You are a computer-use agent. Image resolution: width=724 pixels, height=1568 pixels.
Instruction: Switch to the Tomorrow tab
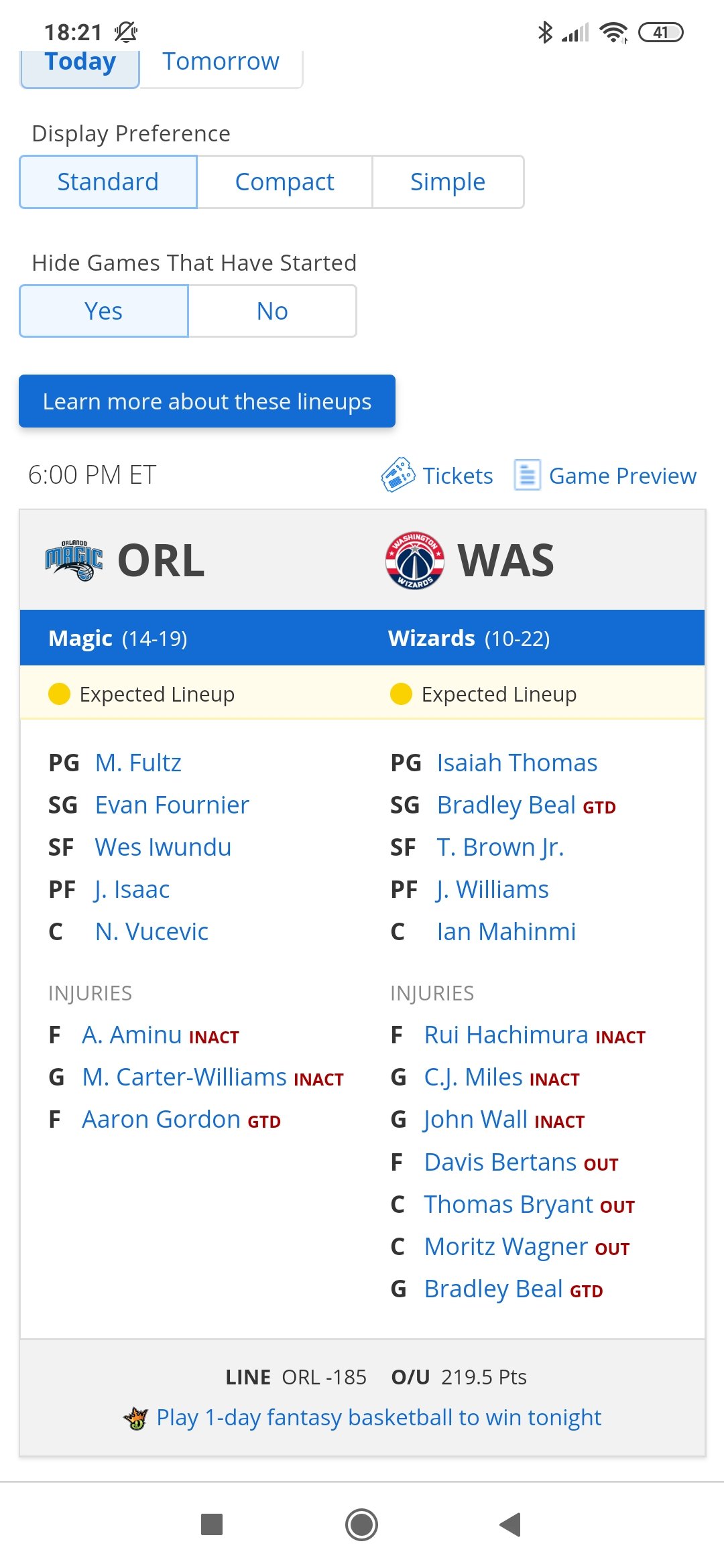click(x=221, y=63)
